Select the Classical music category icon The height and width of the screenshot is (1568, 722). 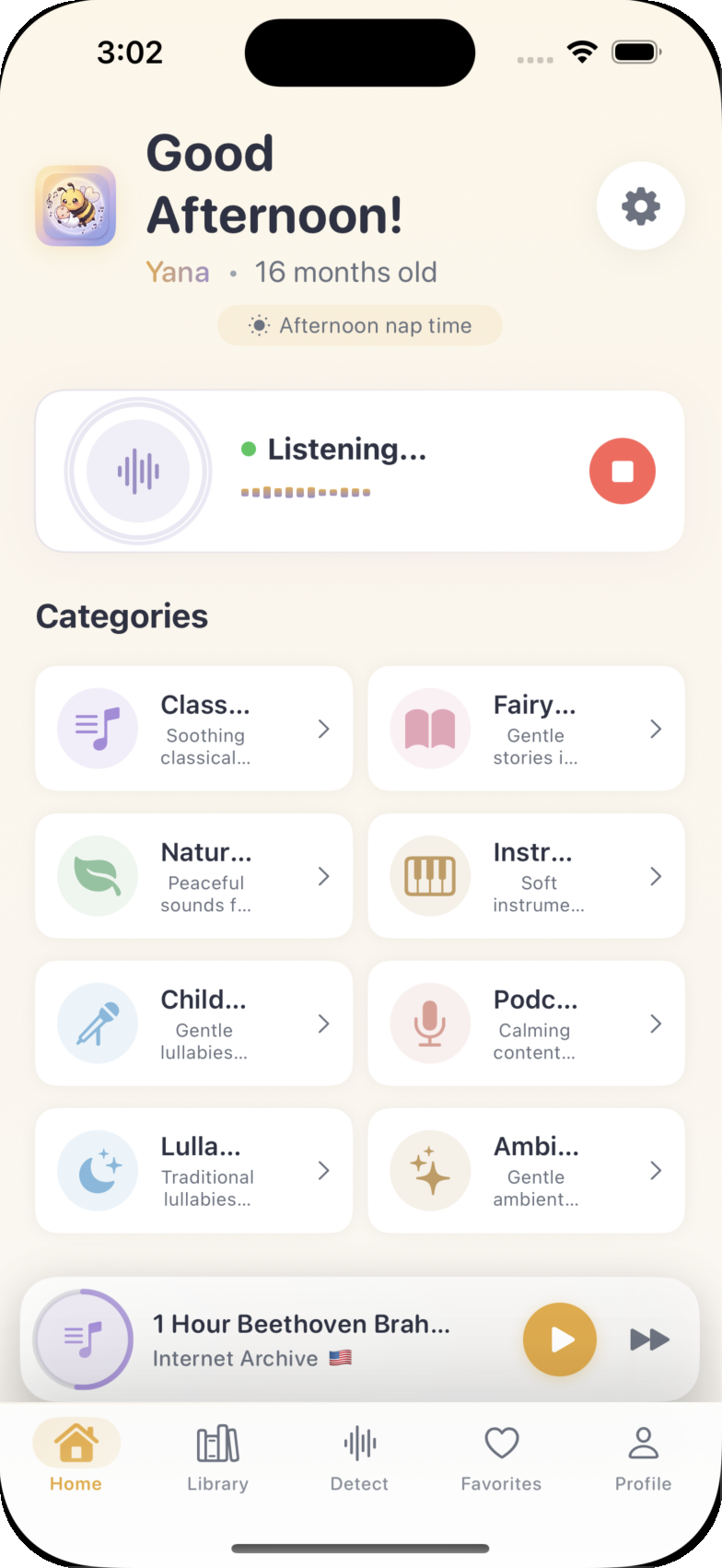(98, 728)
